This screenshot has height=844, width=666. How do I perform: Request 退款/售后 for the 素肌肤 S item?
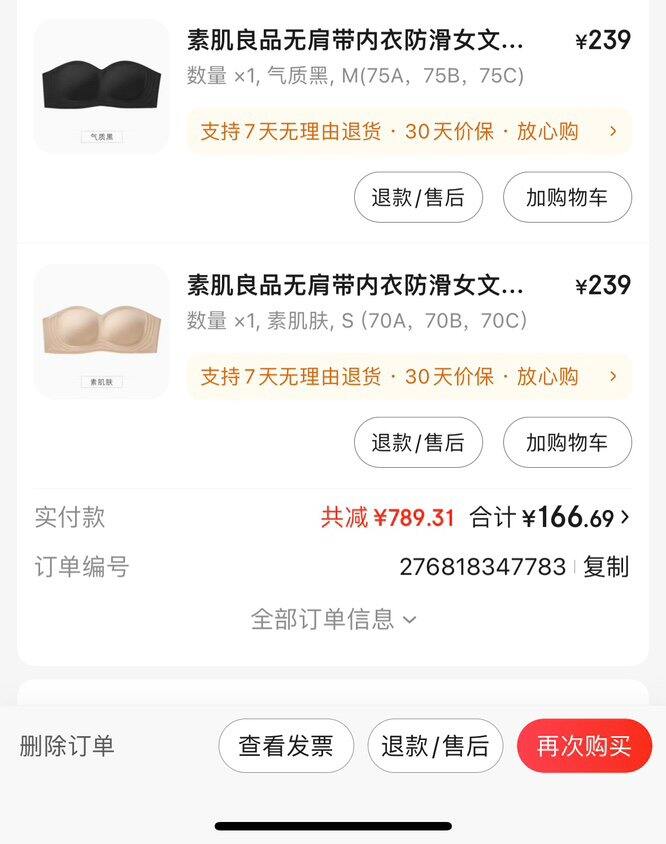coord(418,442)
